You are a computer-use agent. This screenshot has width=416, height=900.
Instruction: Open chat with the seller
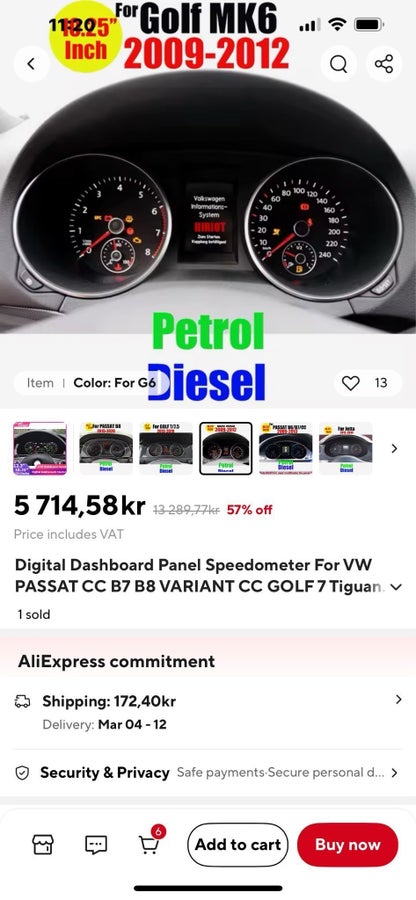(96, 844)
